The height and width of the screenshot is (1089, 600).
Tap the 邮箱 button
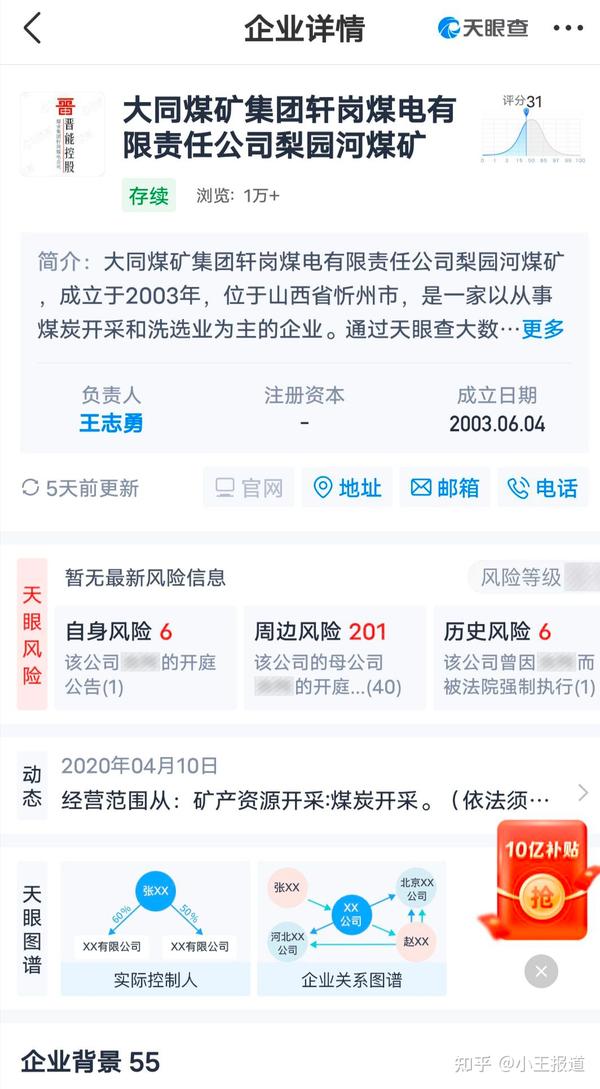pos(445,488)
